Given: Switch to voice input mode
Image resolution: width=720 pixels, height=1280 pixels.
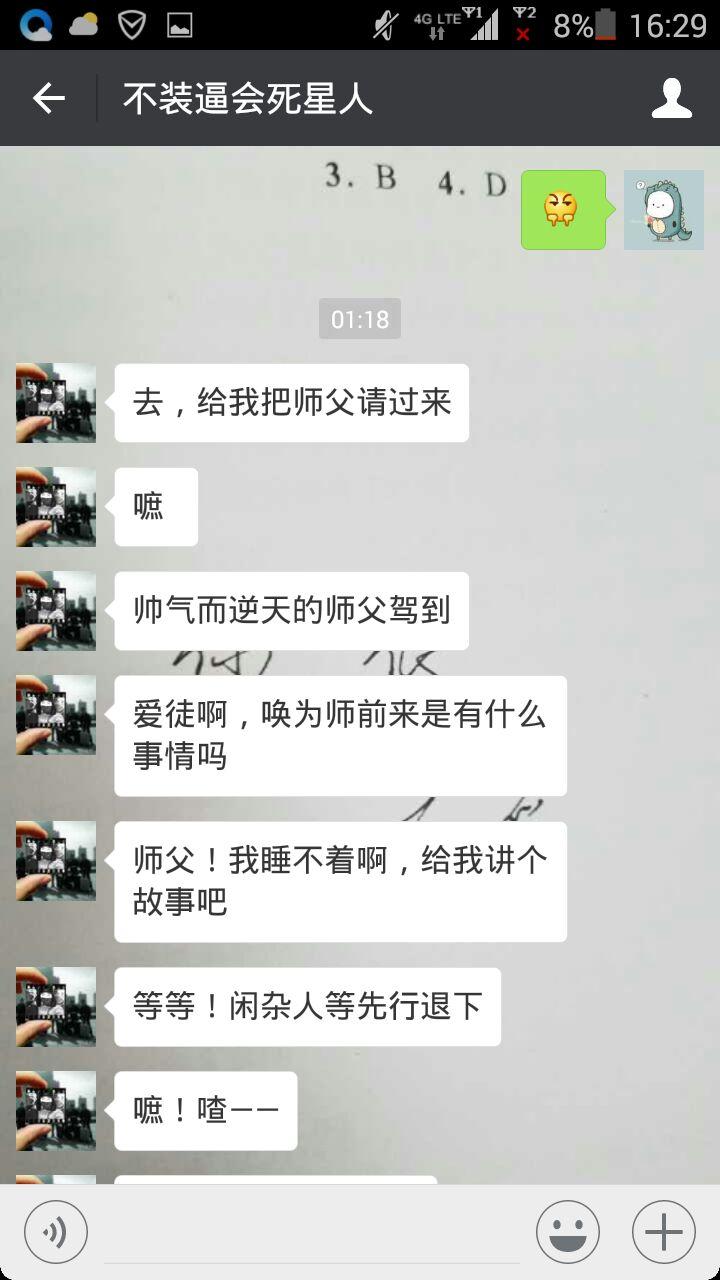Looking at the screenshot, I should click(x=56, y=1232).
